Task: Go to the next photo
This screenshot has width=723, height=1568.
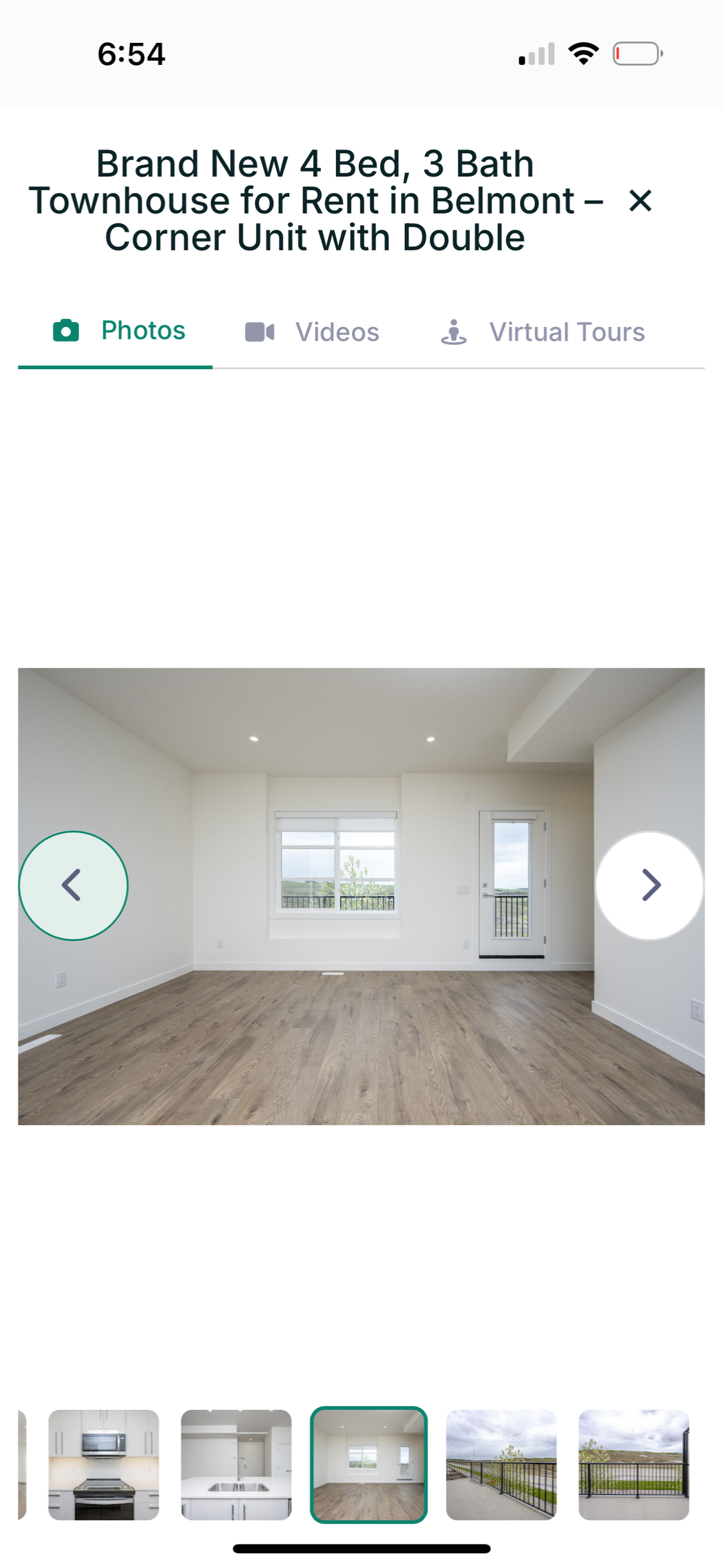Action: (649, 885)
